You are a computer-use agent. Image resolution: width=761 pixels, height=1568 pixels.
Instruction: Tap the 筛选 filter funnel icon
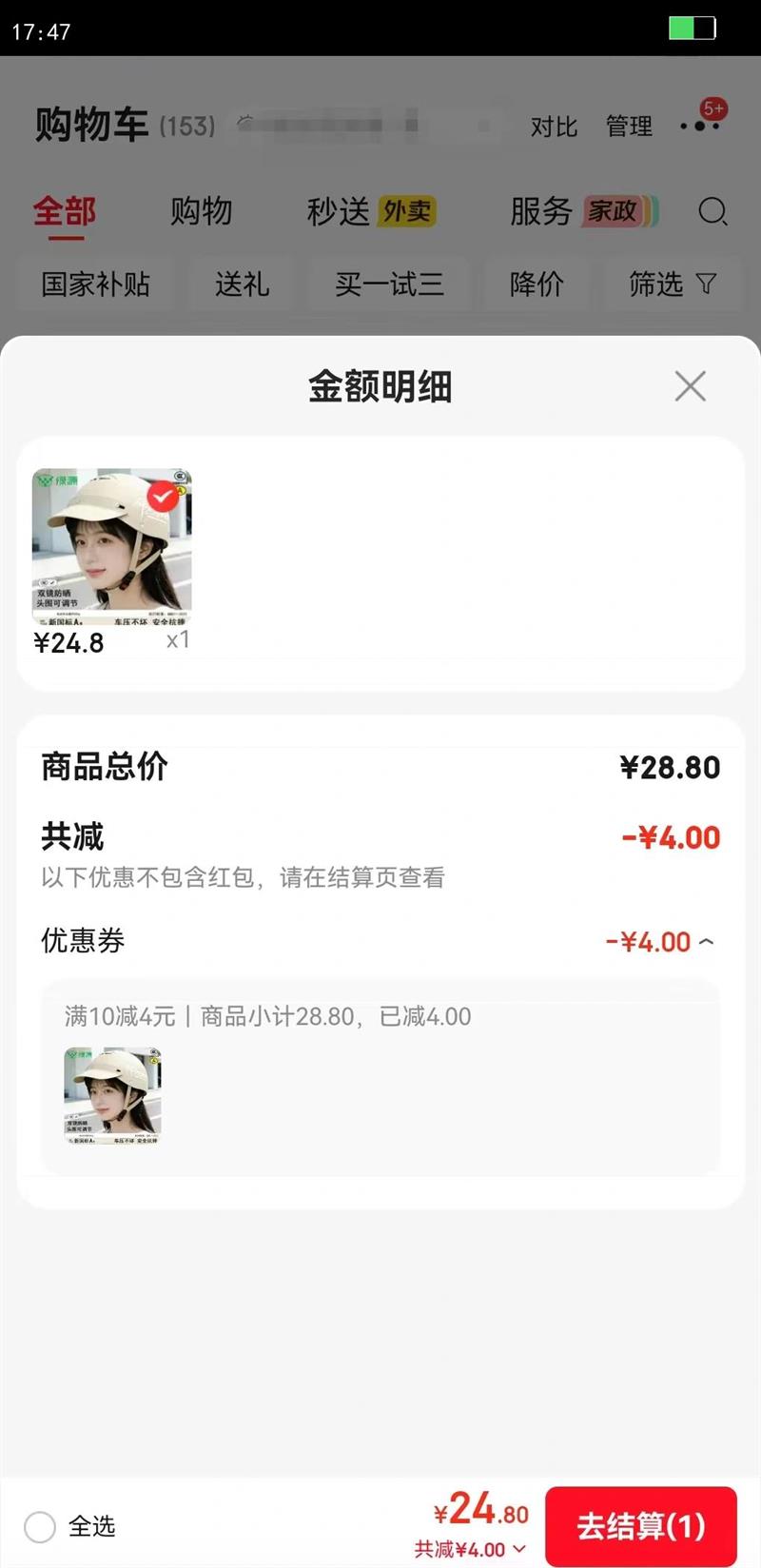(x=705, y=284)
